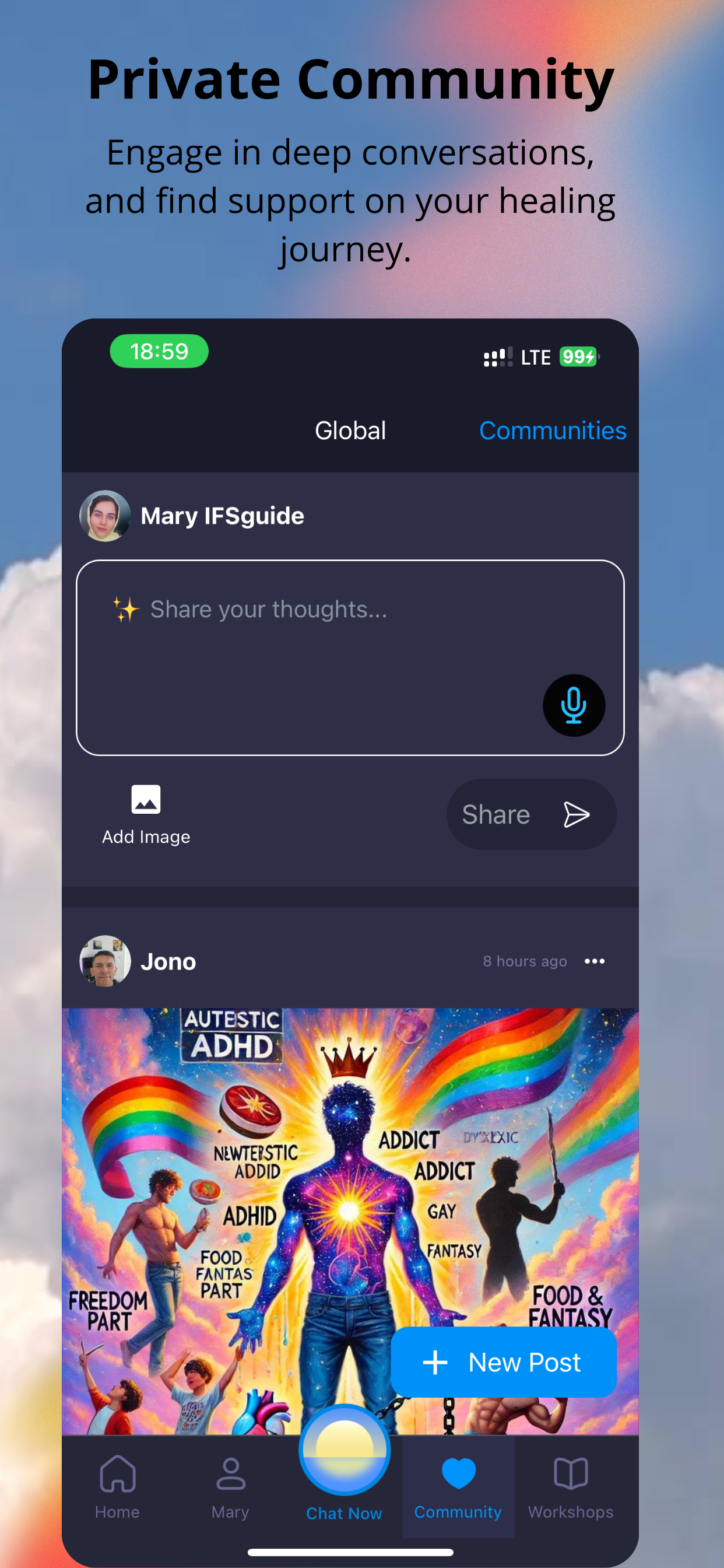Select the Community heart icon
This screenshot has height=1568, width=724.
(x=458, y=1473)
